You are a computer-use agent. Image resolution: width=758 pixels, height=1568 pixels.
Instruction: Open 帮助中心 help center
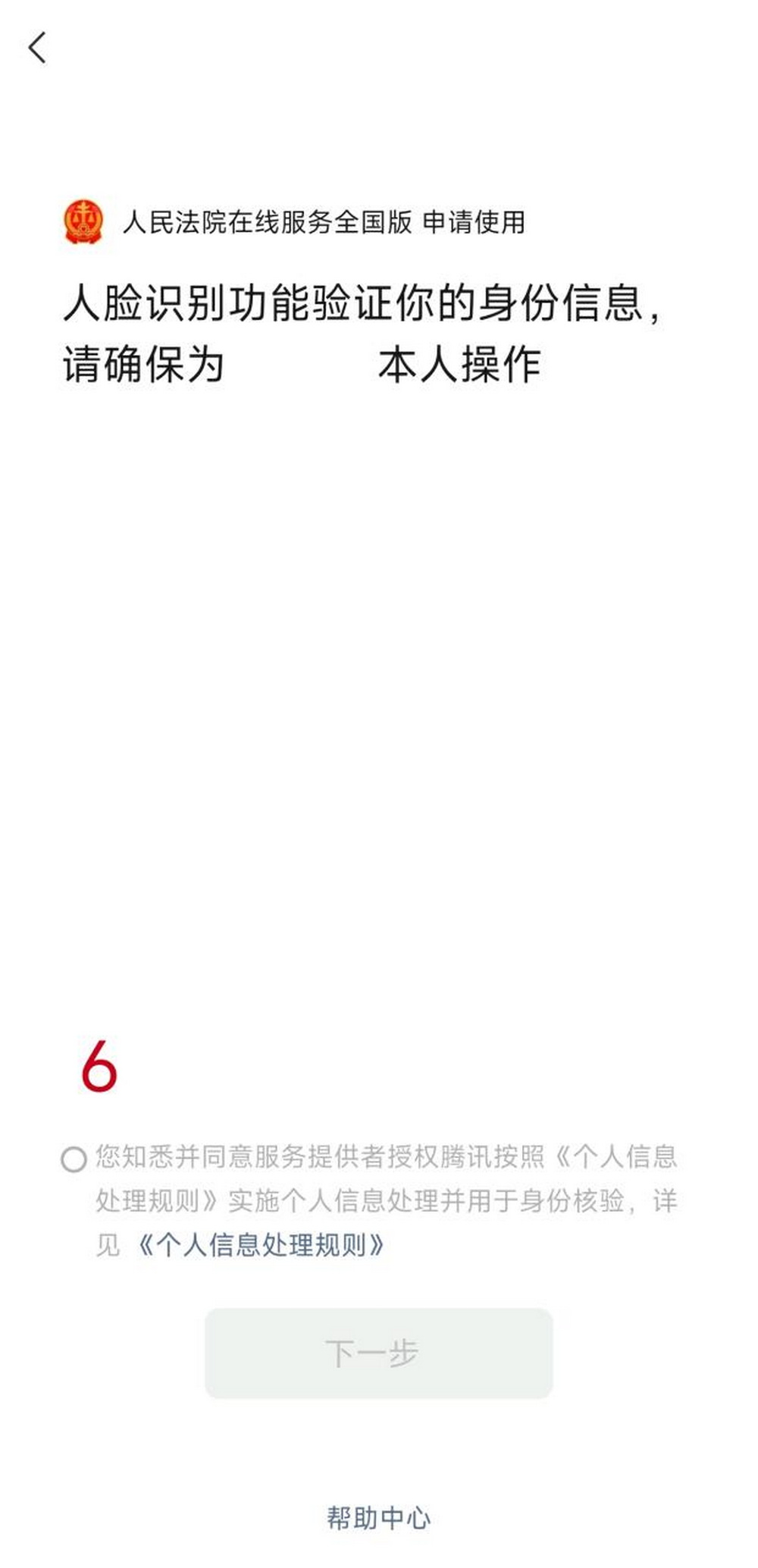tap(378, 1518)
